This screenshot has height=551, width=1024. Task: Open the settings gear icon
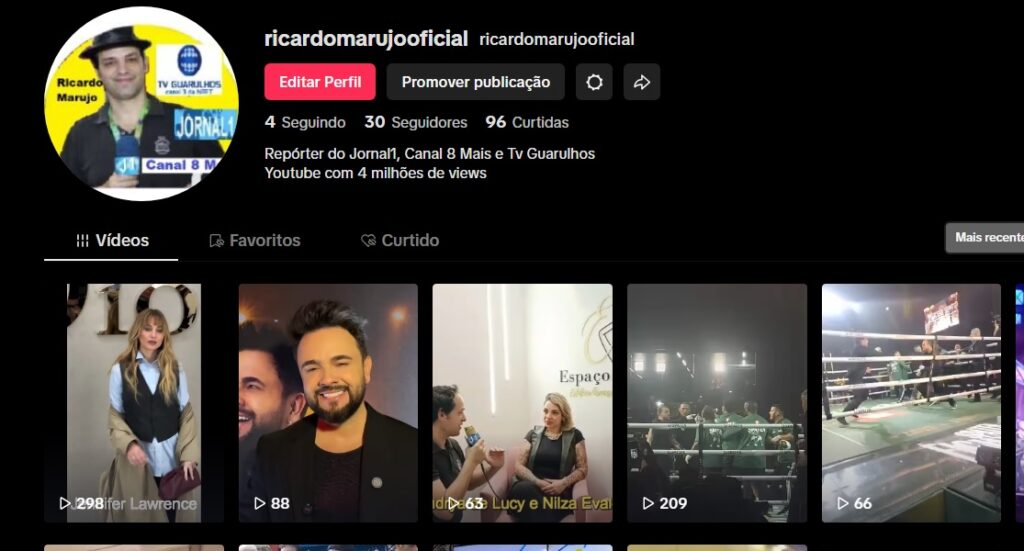pyautogui.click(x=594, y=82)
